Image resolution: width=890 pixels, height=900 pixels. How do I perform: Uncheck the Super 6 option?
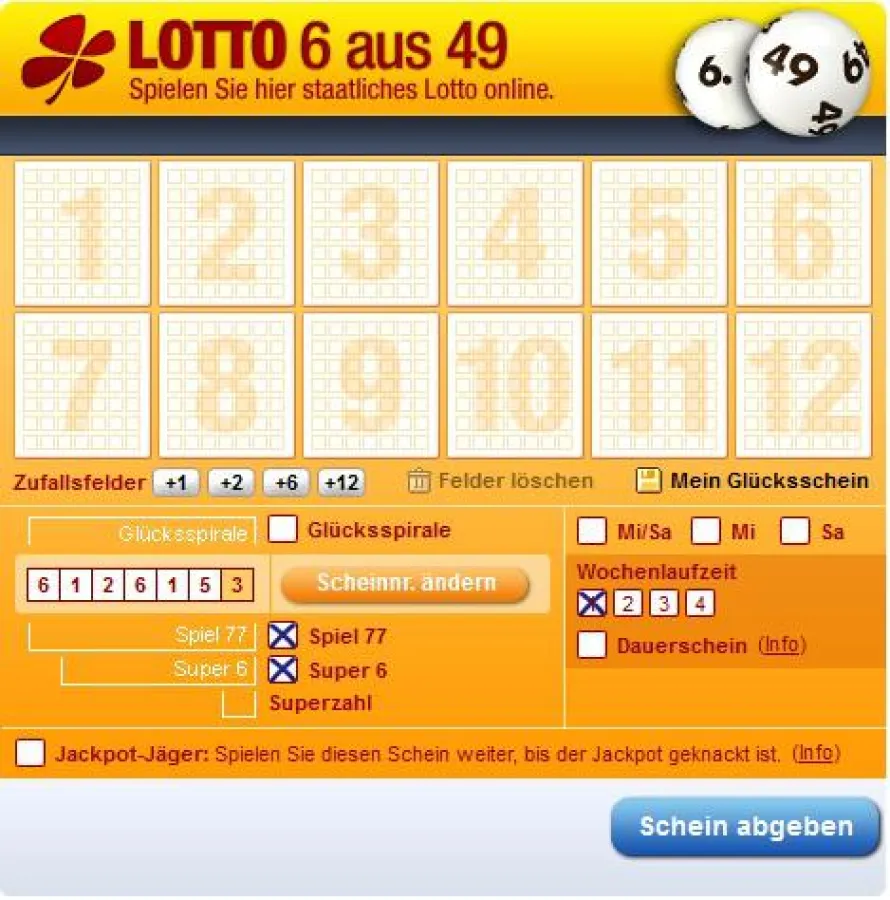(x=283, y=670)
